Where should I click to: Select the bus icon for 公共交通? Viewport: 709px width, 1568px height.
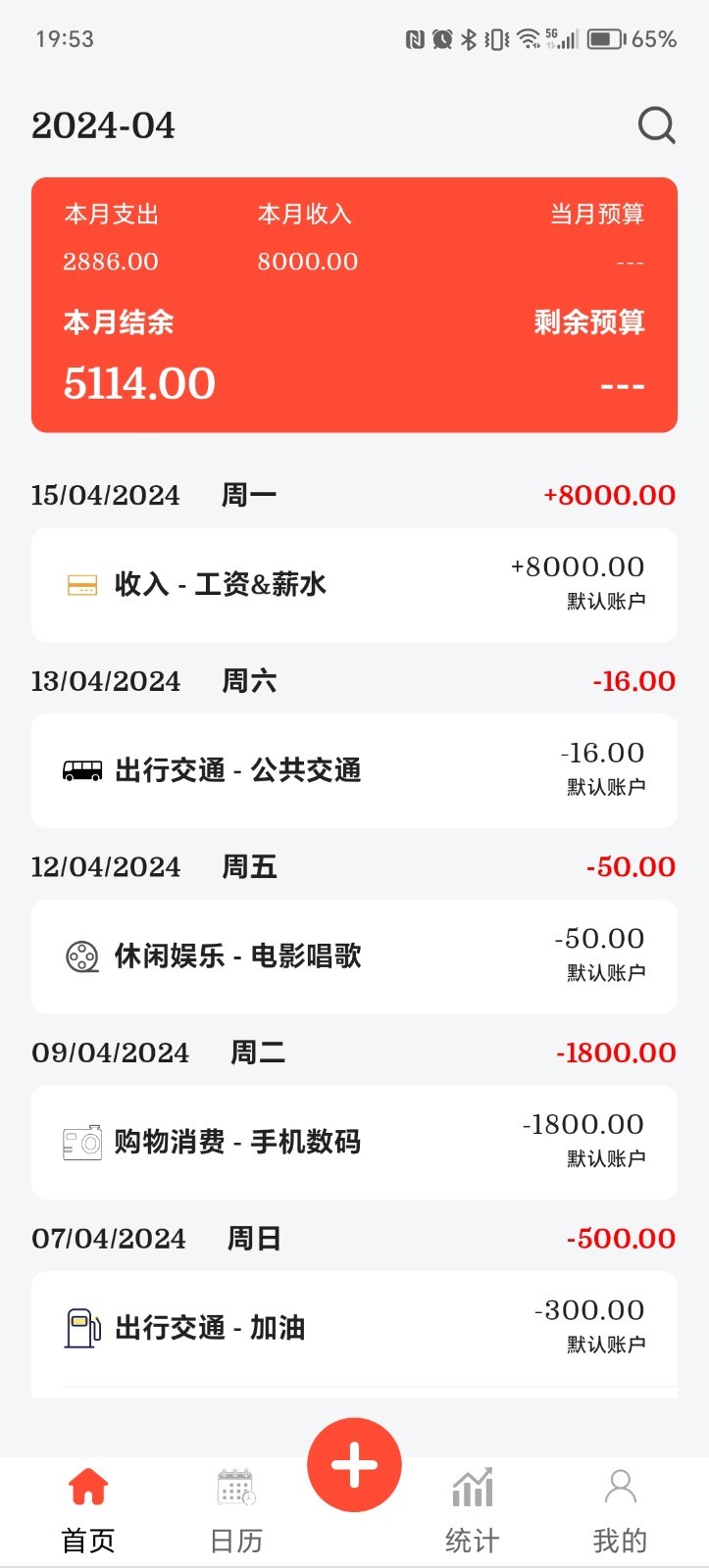point(81,770)
